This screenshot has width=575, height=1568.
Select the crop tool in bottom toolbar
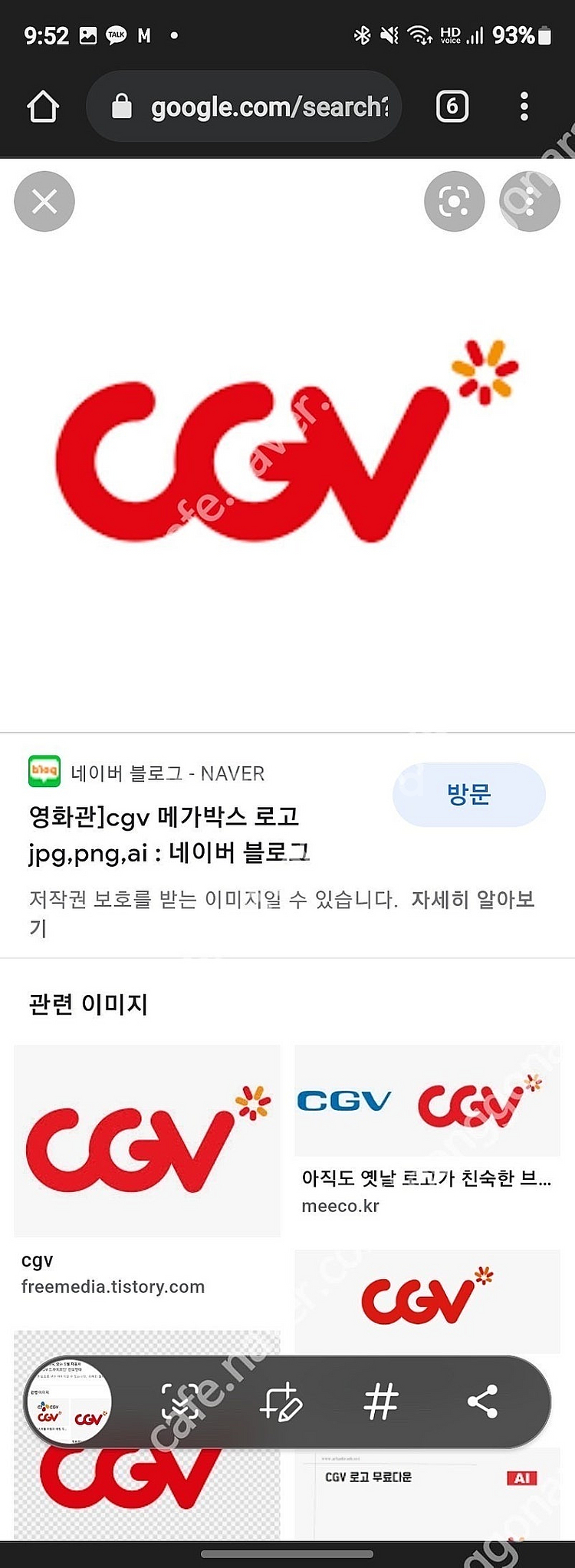pos(182,1403)
